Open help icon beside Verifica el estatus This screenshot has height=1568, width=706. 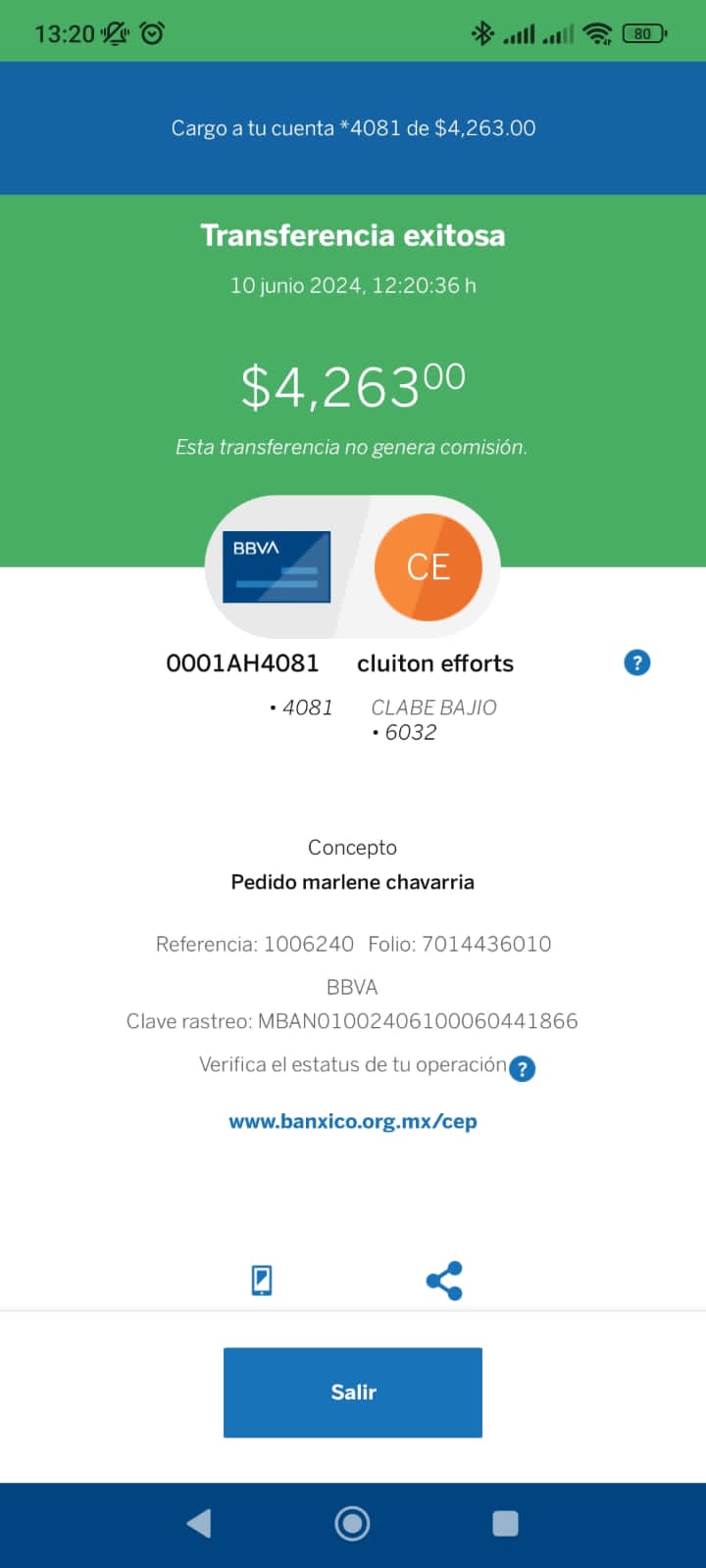523,1068
